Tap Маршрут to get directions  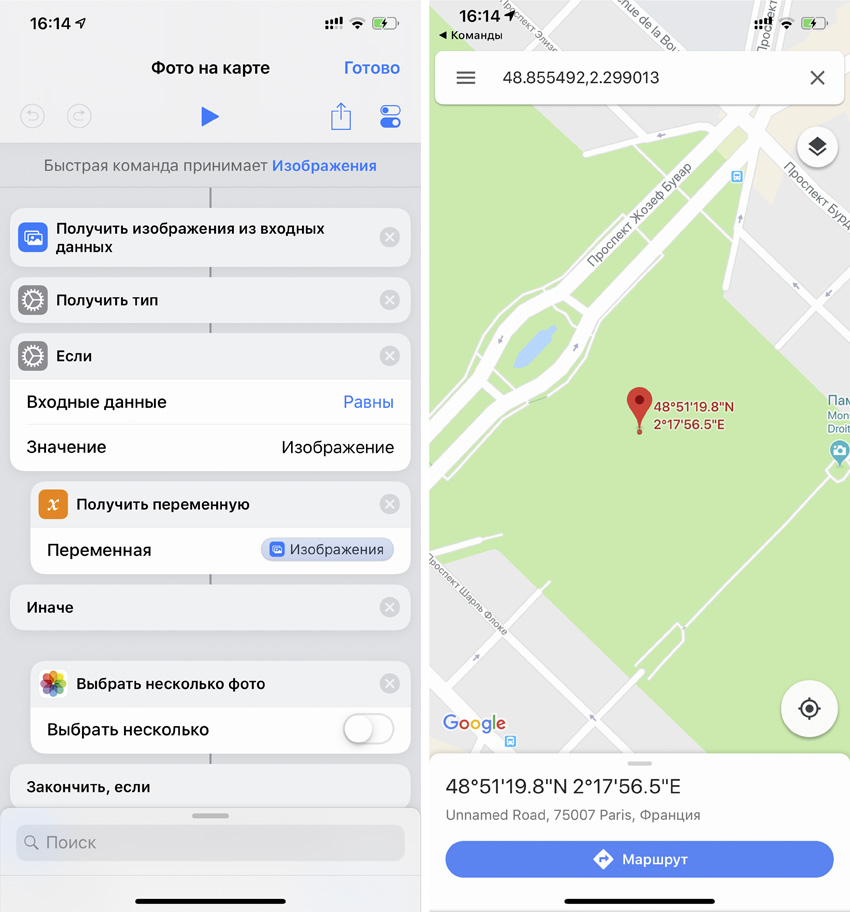point(639,859)
